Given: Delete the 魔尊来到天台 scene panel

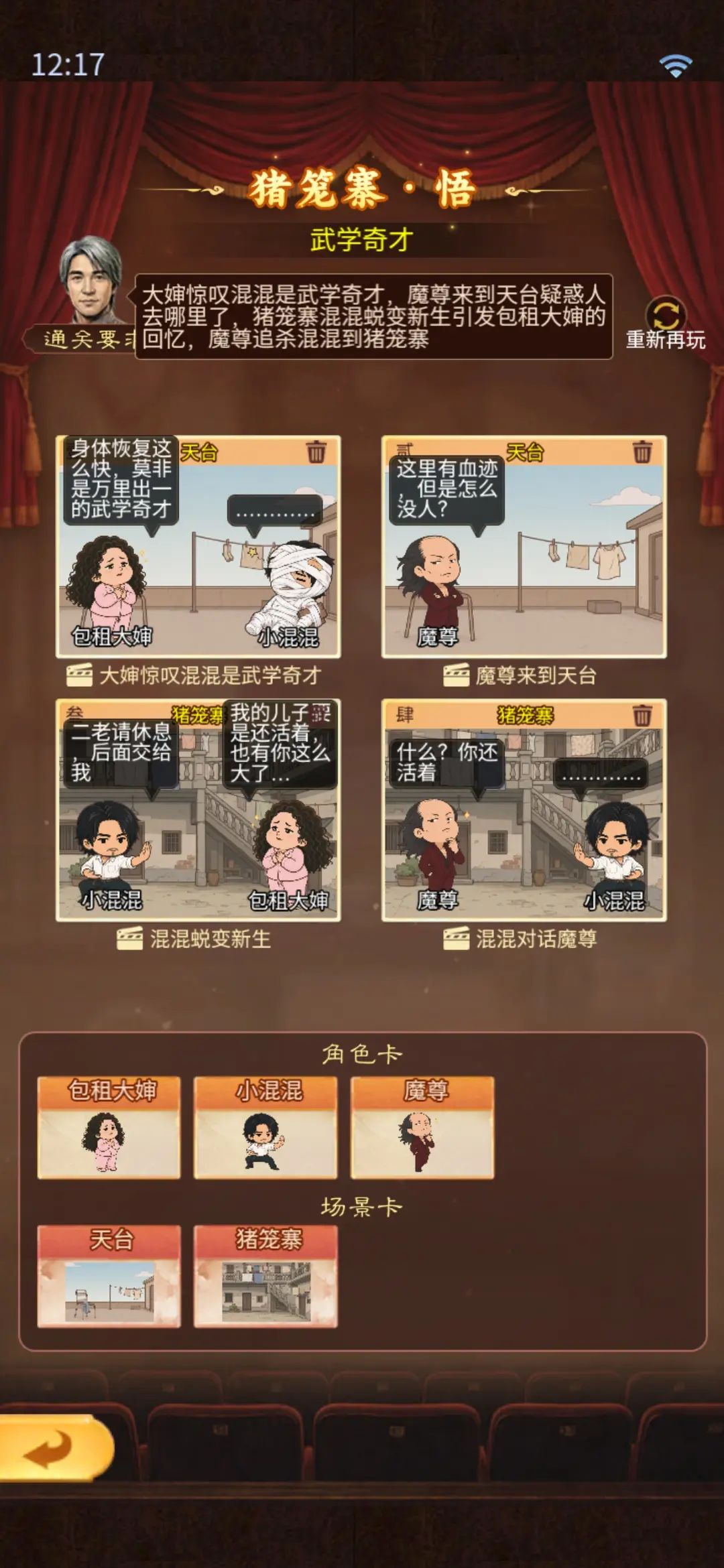Looking at the screenshot, I should click(642, 452).
